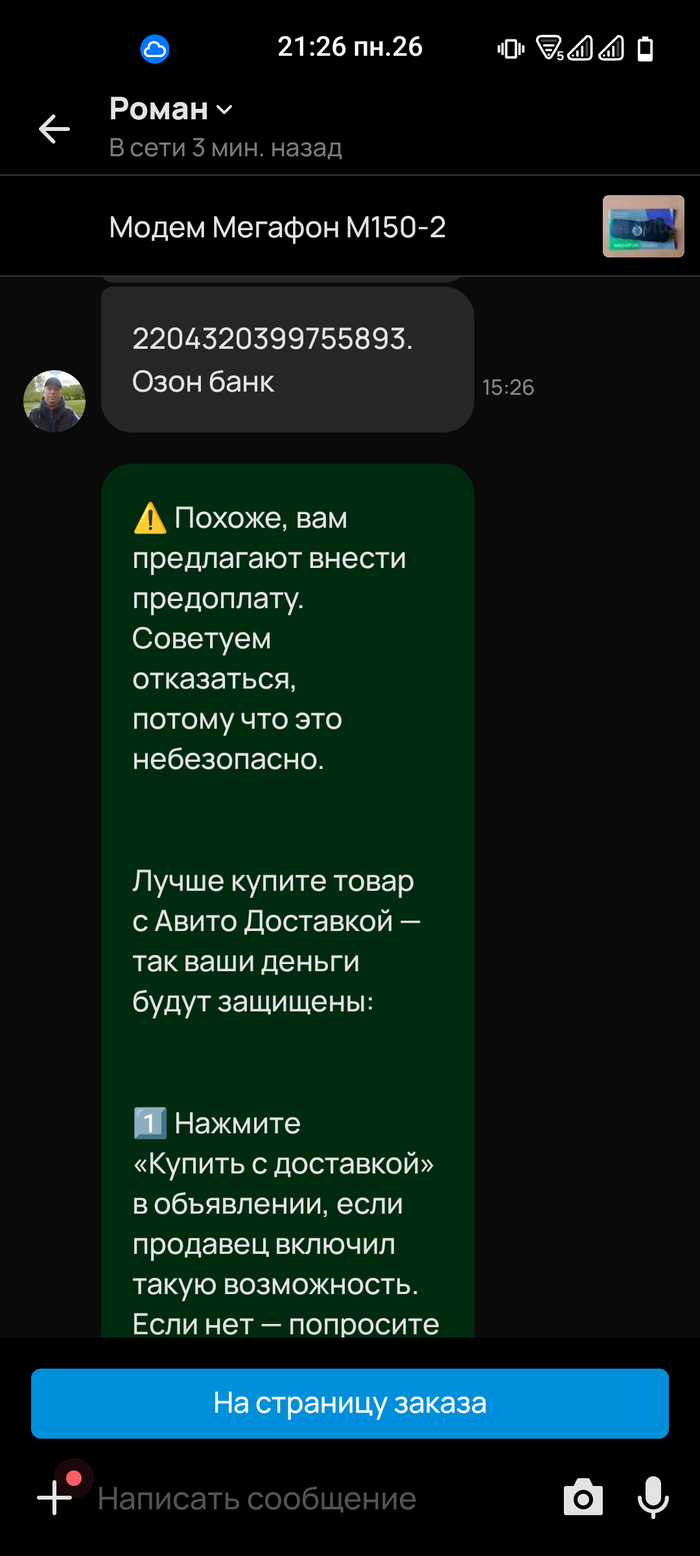The height and width of the screenshot is (1556, 700).
Task: Go back using the arrow icon
Action: 54,129
